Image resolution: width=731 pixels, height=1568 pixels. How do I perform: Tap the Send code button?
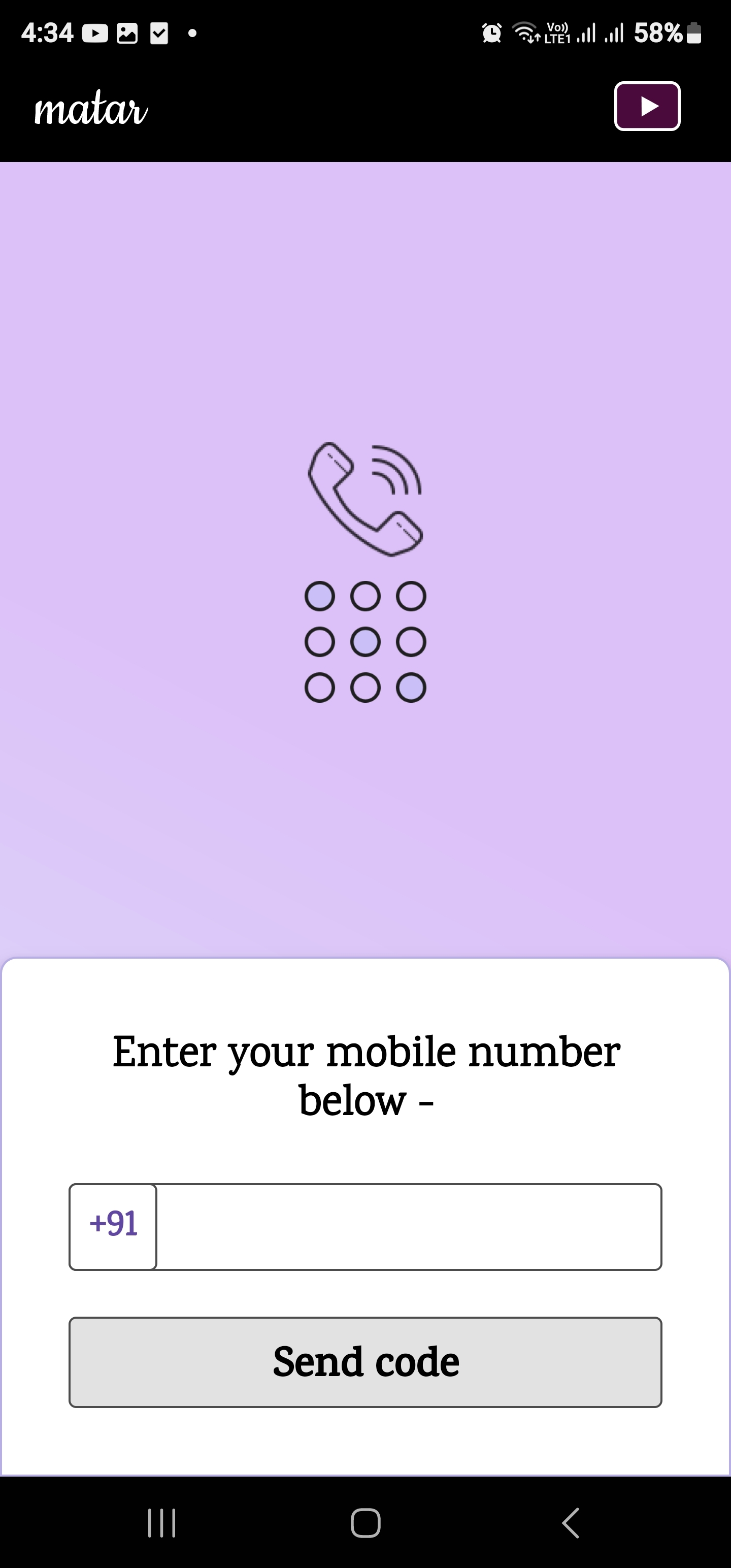point(365,1362)
